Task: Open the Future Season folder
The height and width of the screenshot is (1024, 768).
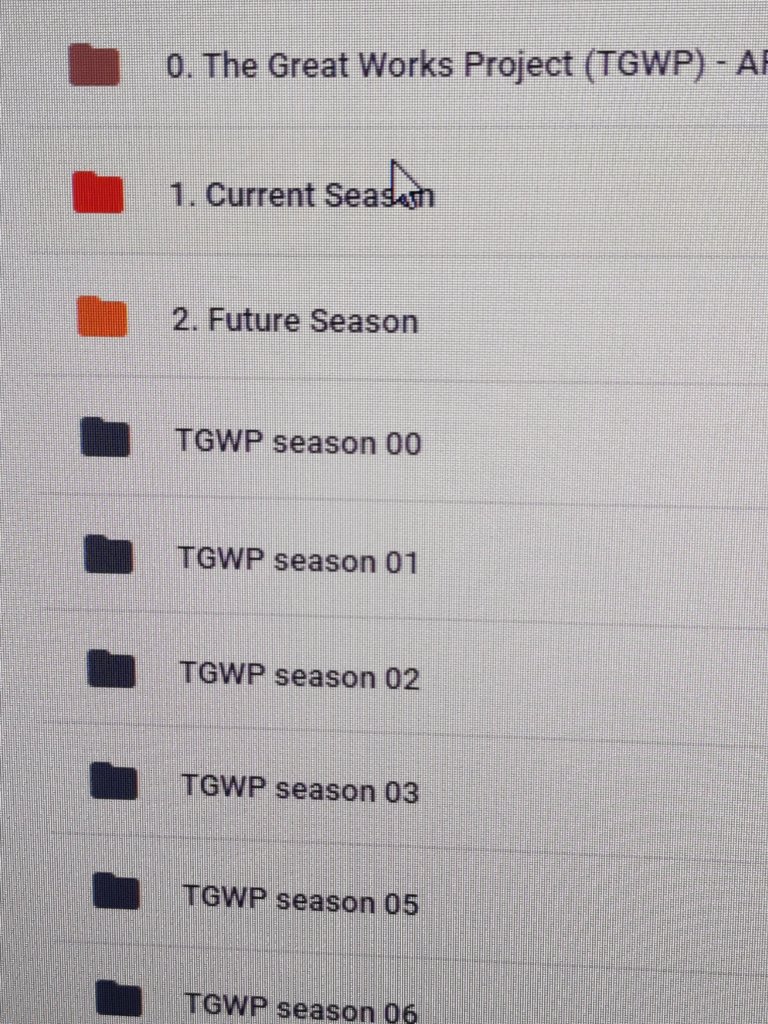Action: (x=294, y=321)
